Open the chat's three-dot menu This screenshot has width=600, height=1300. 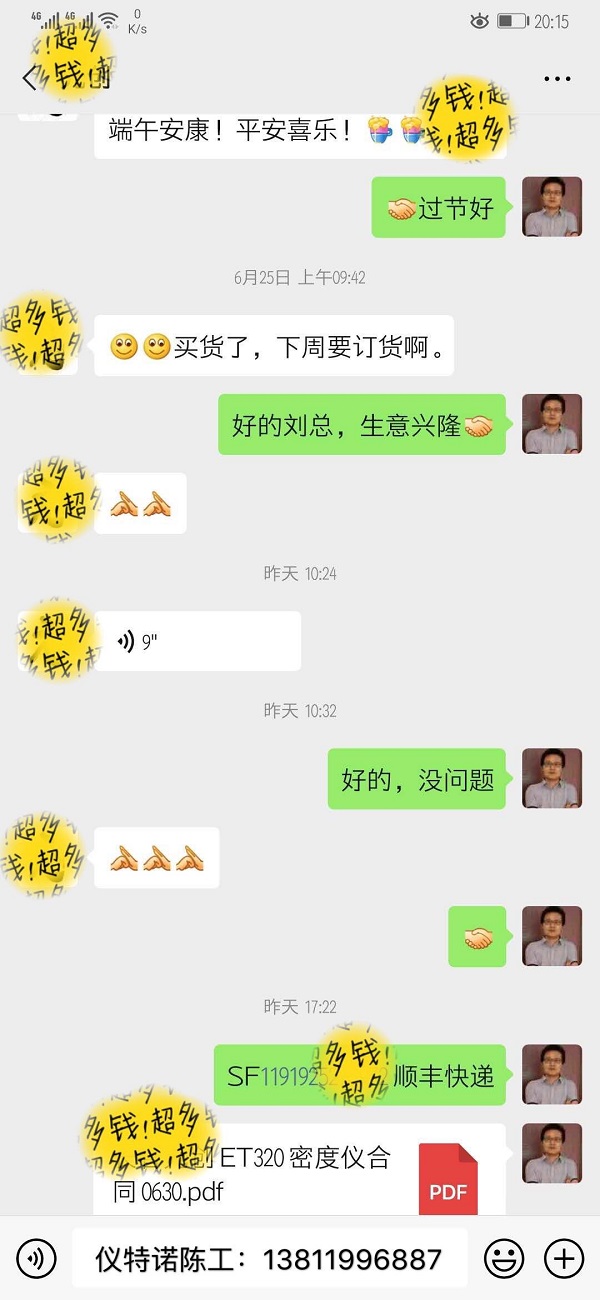click(557, 79)
